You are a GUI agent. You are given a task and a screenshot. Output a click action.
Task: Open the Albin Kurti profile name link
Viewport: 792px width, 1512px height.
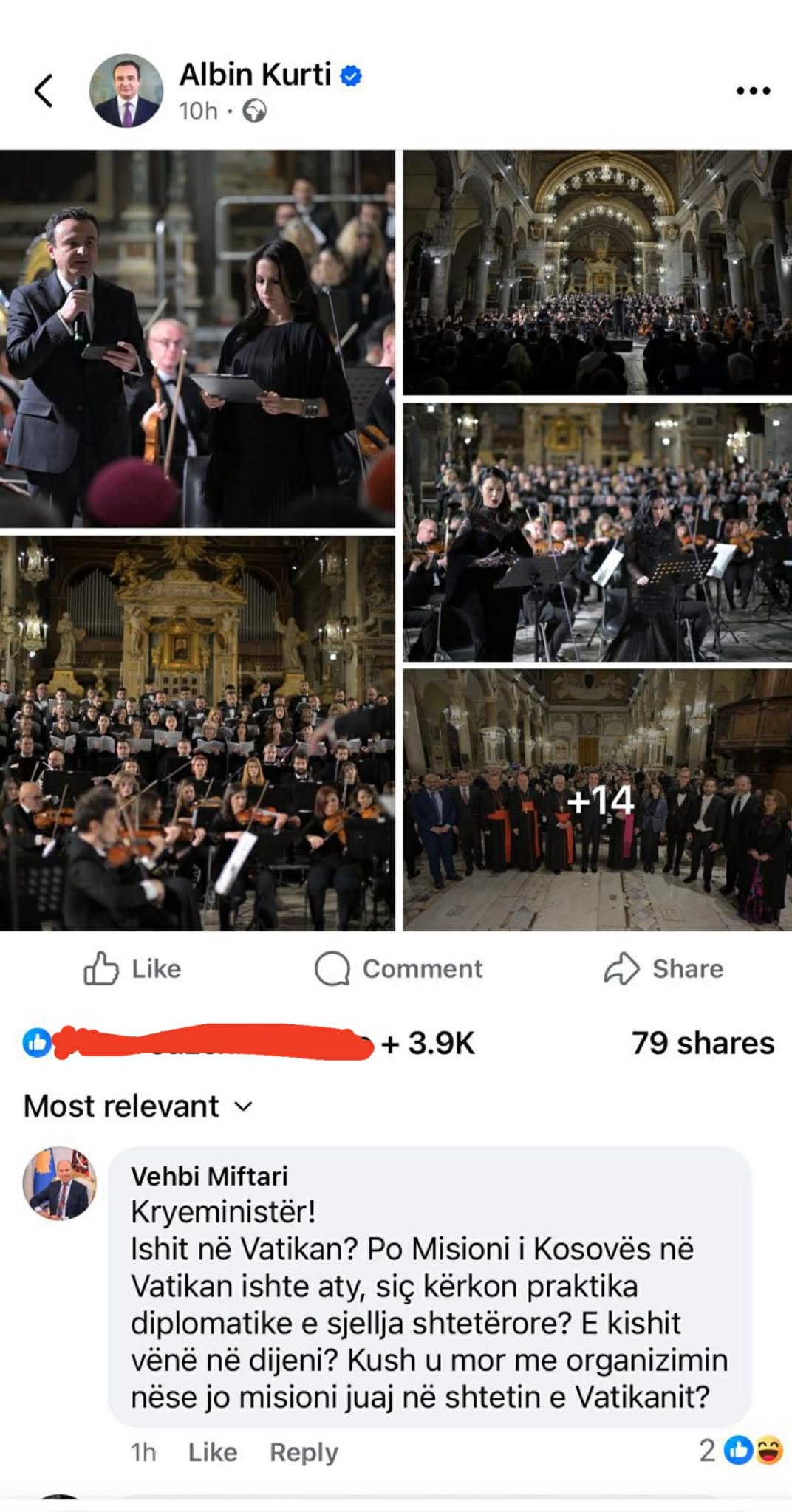[255, 75]
